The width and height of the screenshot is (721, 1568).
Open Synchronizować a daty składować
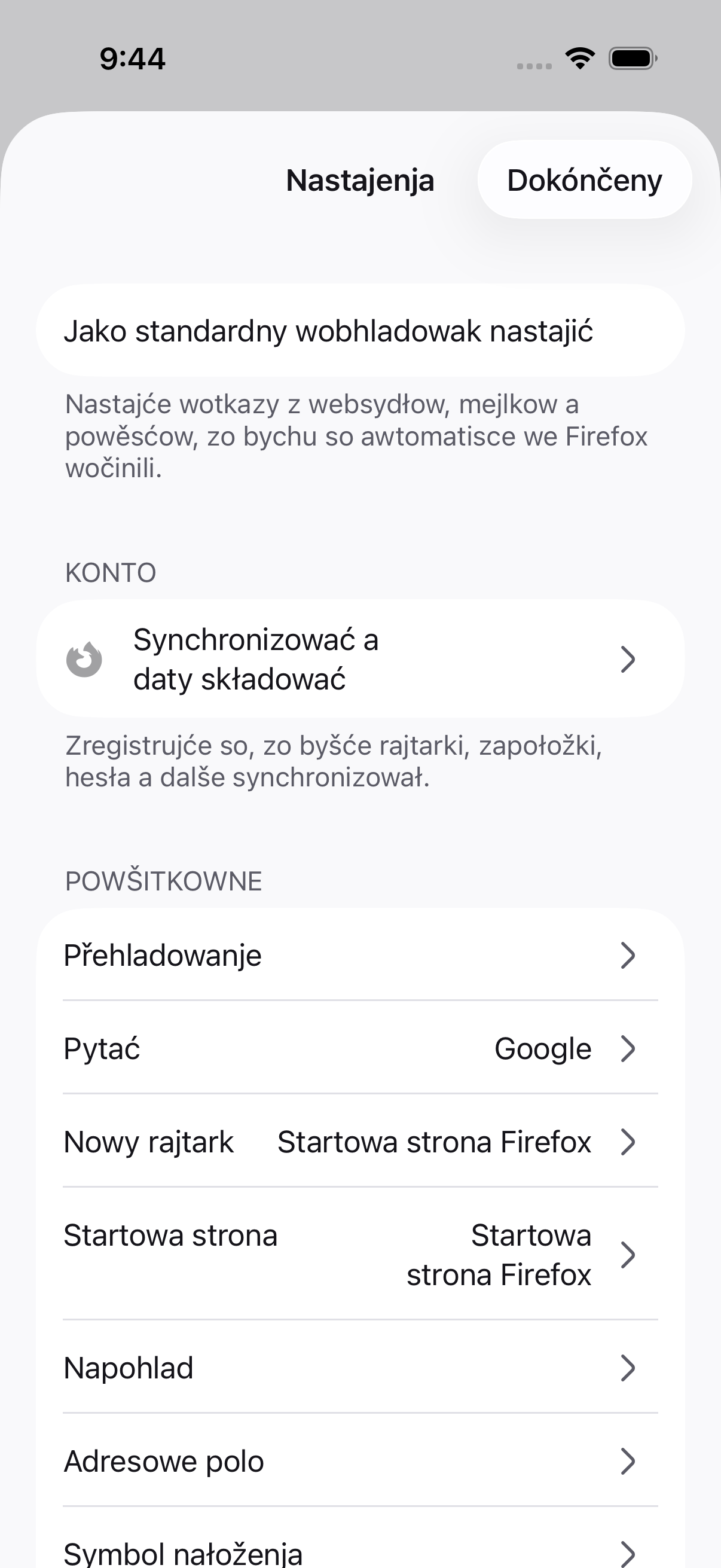point(360,659)
